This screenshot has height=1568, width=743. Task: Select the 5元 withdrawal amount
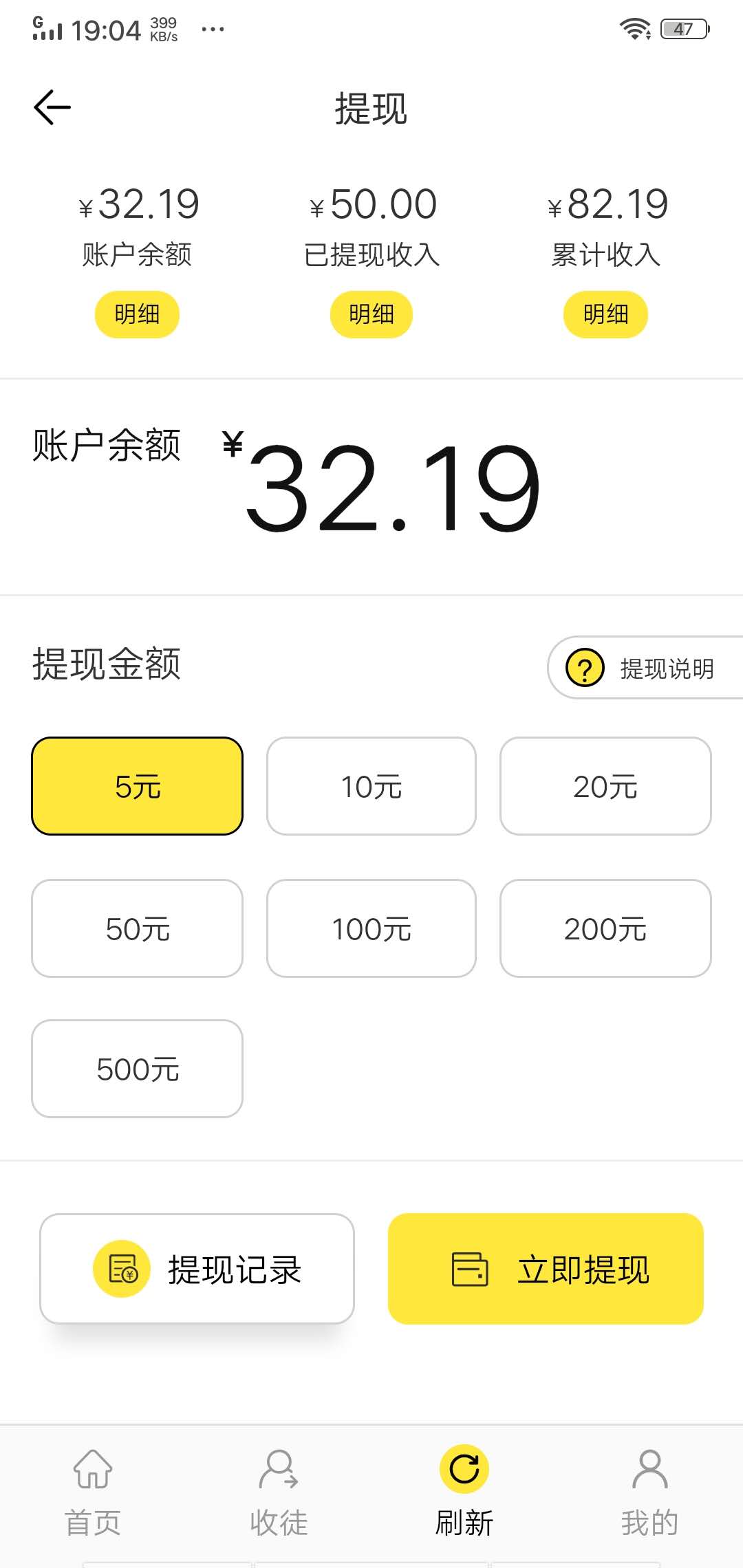(x=136, y=787)
